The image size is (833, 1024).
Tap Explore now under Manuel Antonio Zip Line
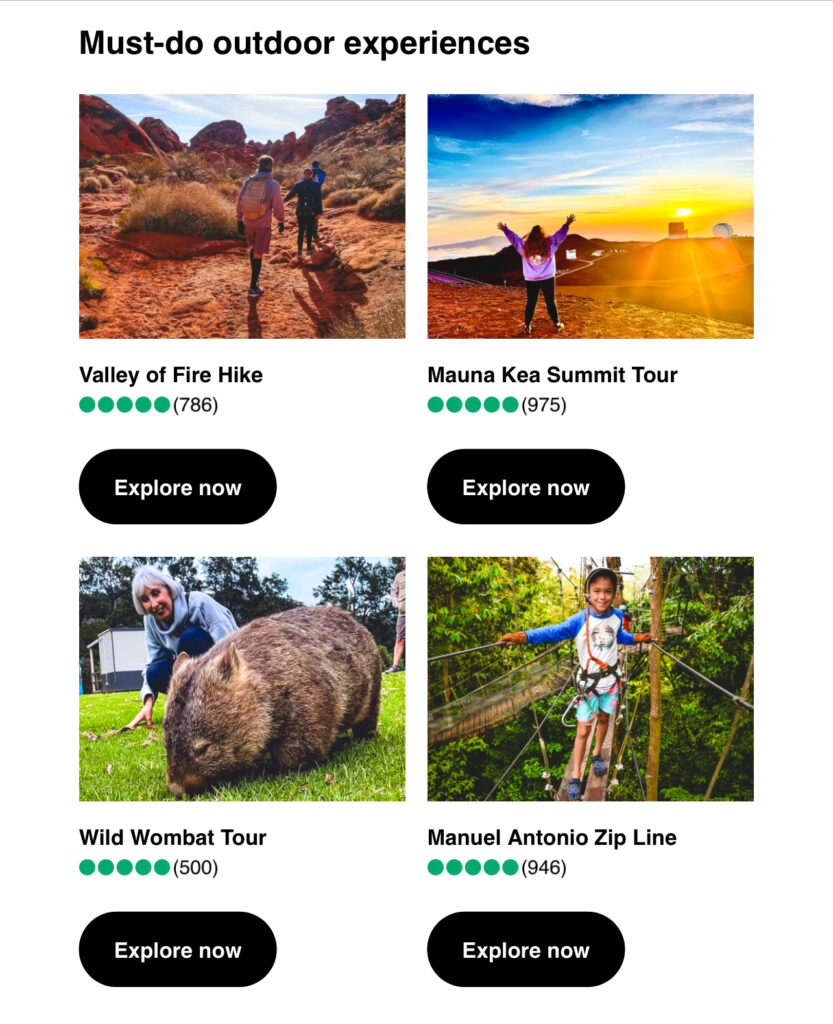[x=525, y=949]
